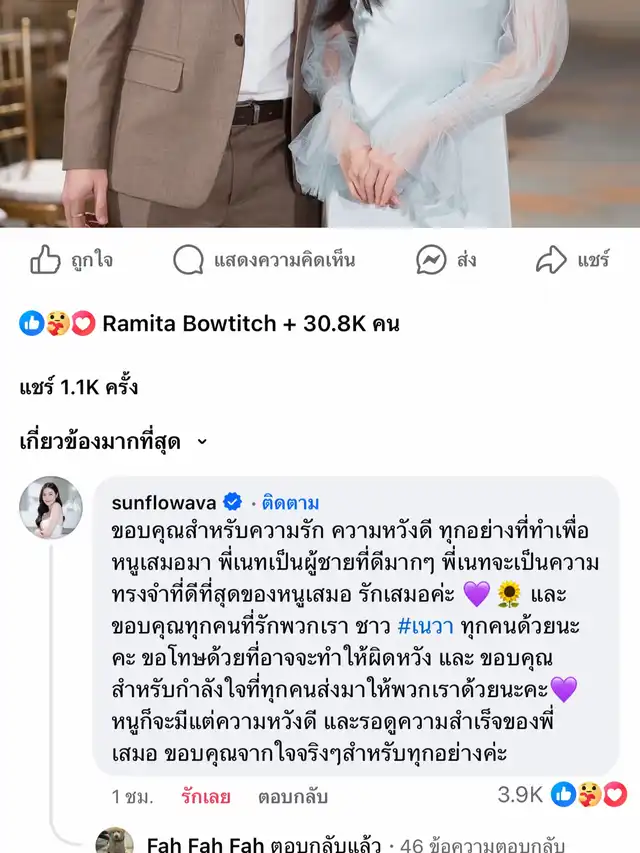Open the #เนวา hashtag
640x853 pixels.
click(x=425, y=626)
